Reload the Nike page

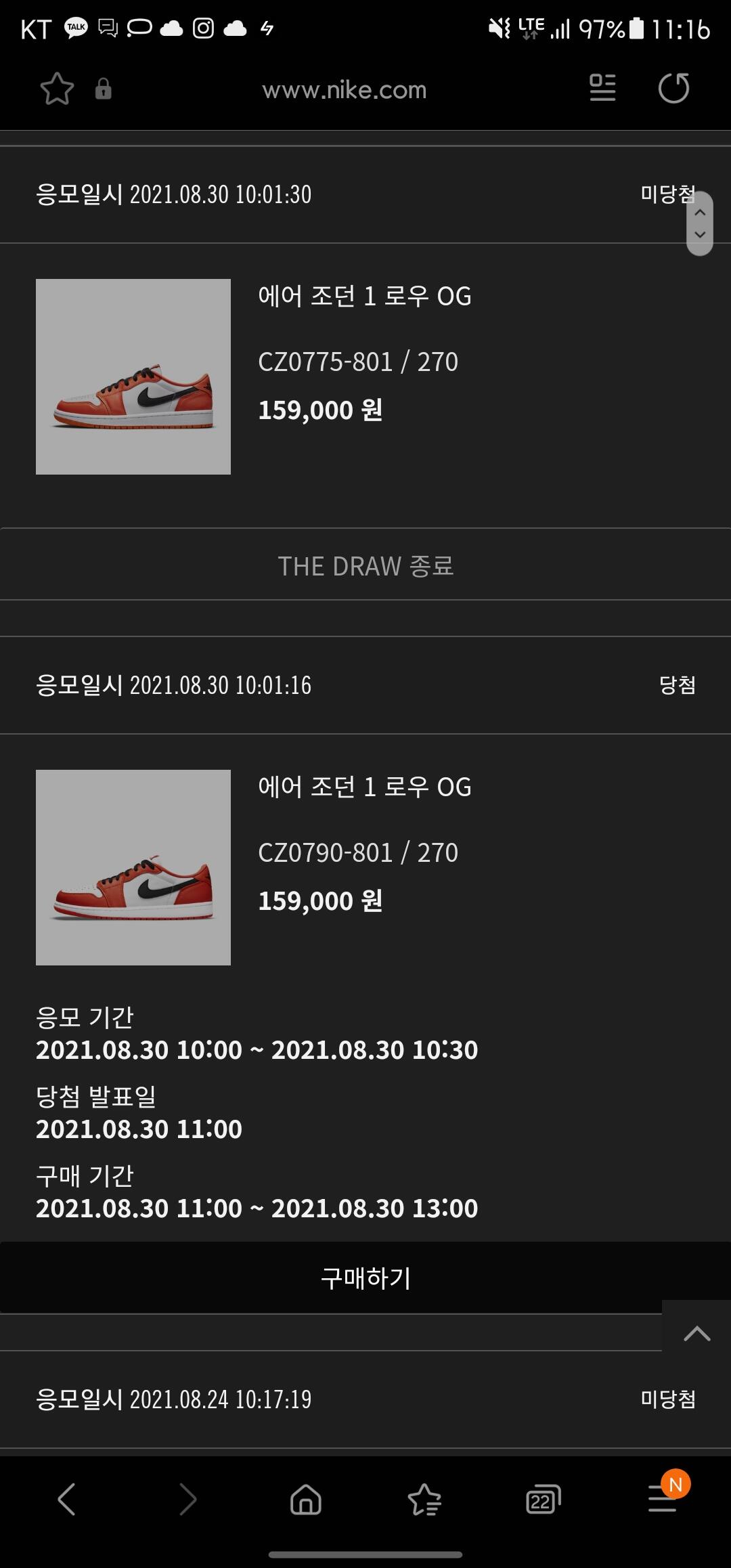[673, 89]
